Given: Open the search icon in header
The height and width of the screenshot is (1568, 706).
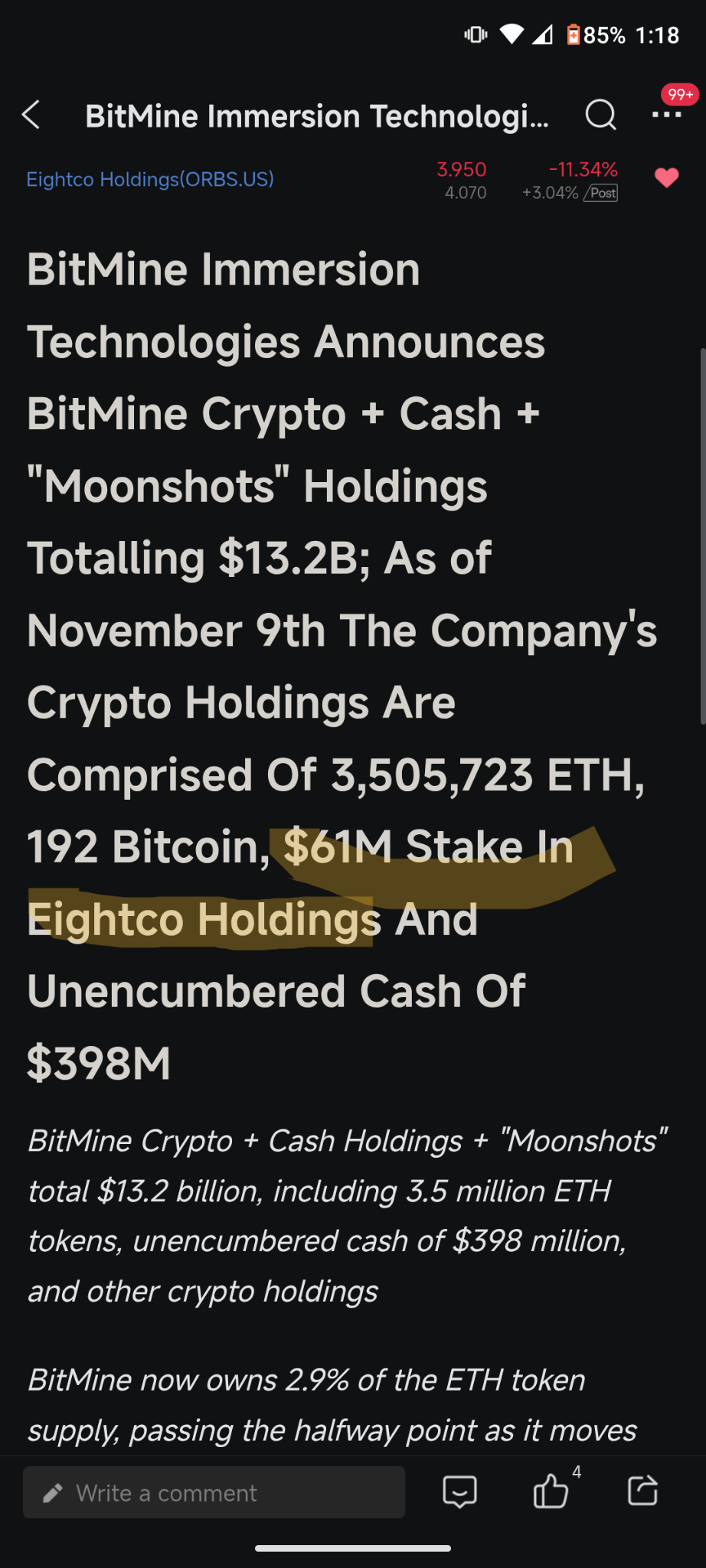Looking at the screenshot, I should [600, 116].
